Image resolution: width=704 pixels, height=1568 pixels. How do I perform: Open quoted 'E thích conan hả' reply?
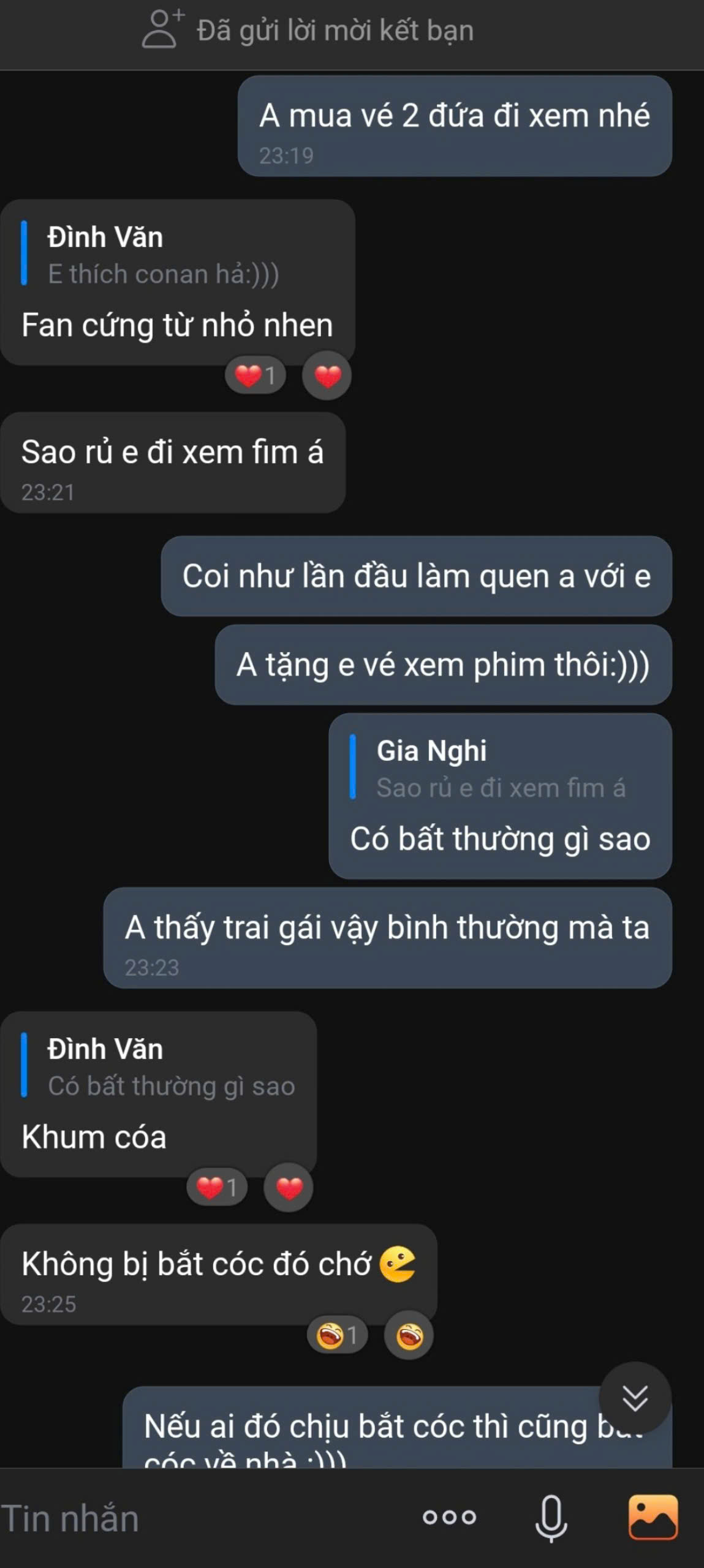tap(162, 255)
